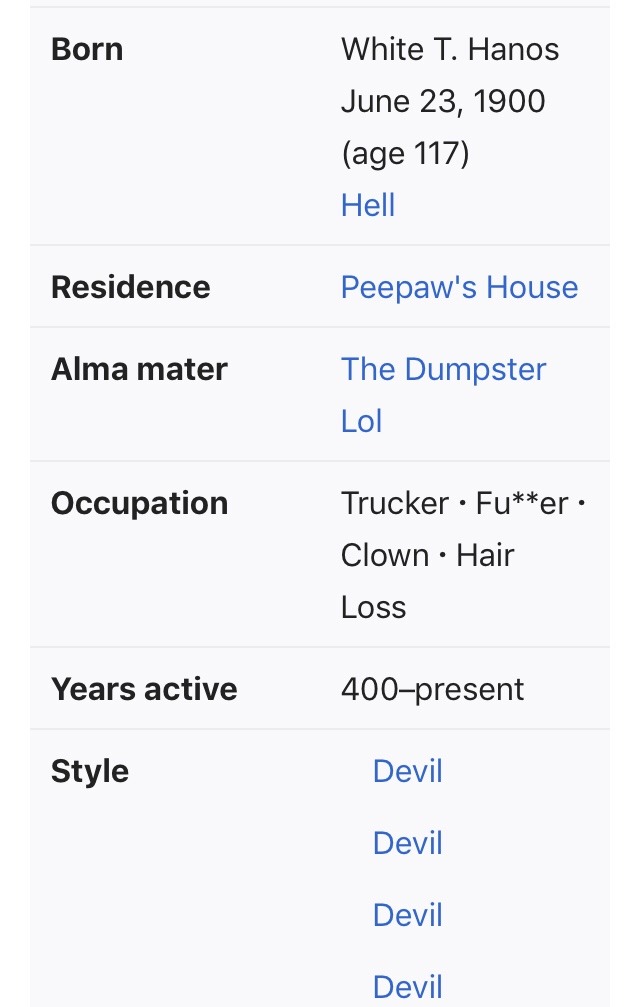Image resolution: width=640 pixels, height=1007 pixels.
Task: Open the first Devil link under Style
Action: coord(407,771)
